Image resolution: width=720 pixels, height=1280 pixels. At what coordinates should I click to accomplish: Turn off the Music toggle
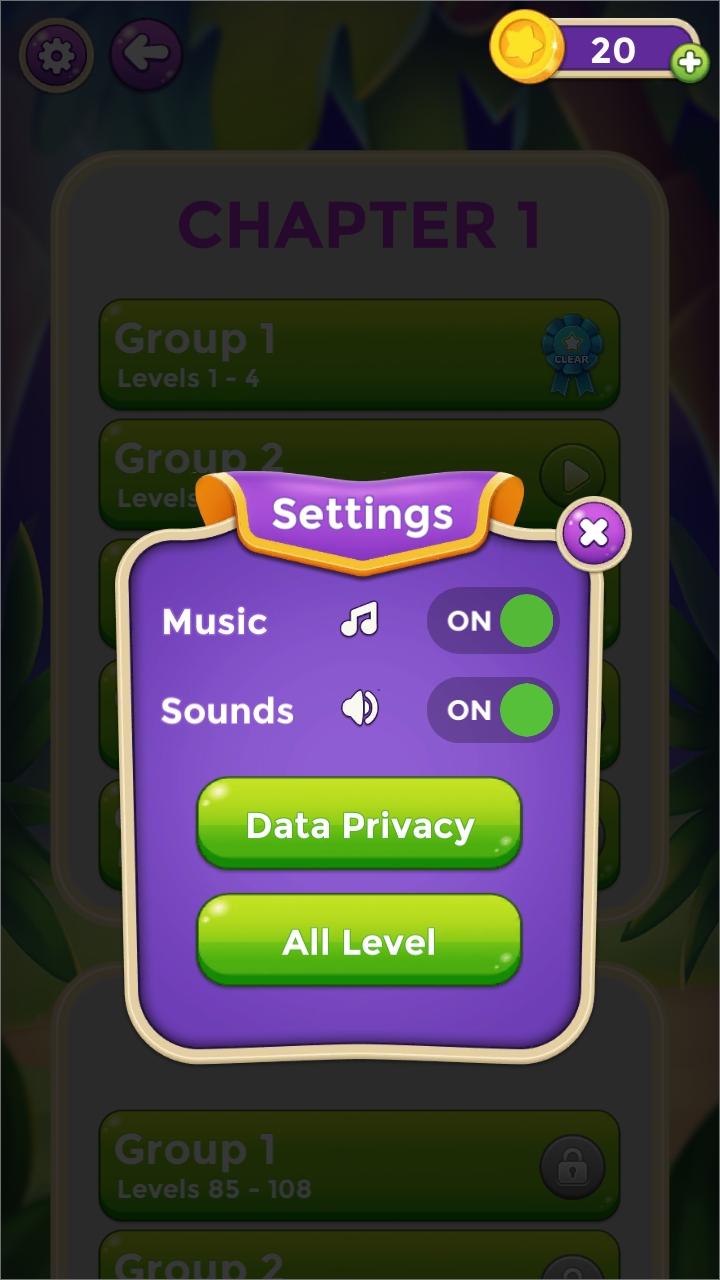point(493,621)
